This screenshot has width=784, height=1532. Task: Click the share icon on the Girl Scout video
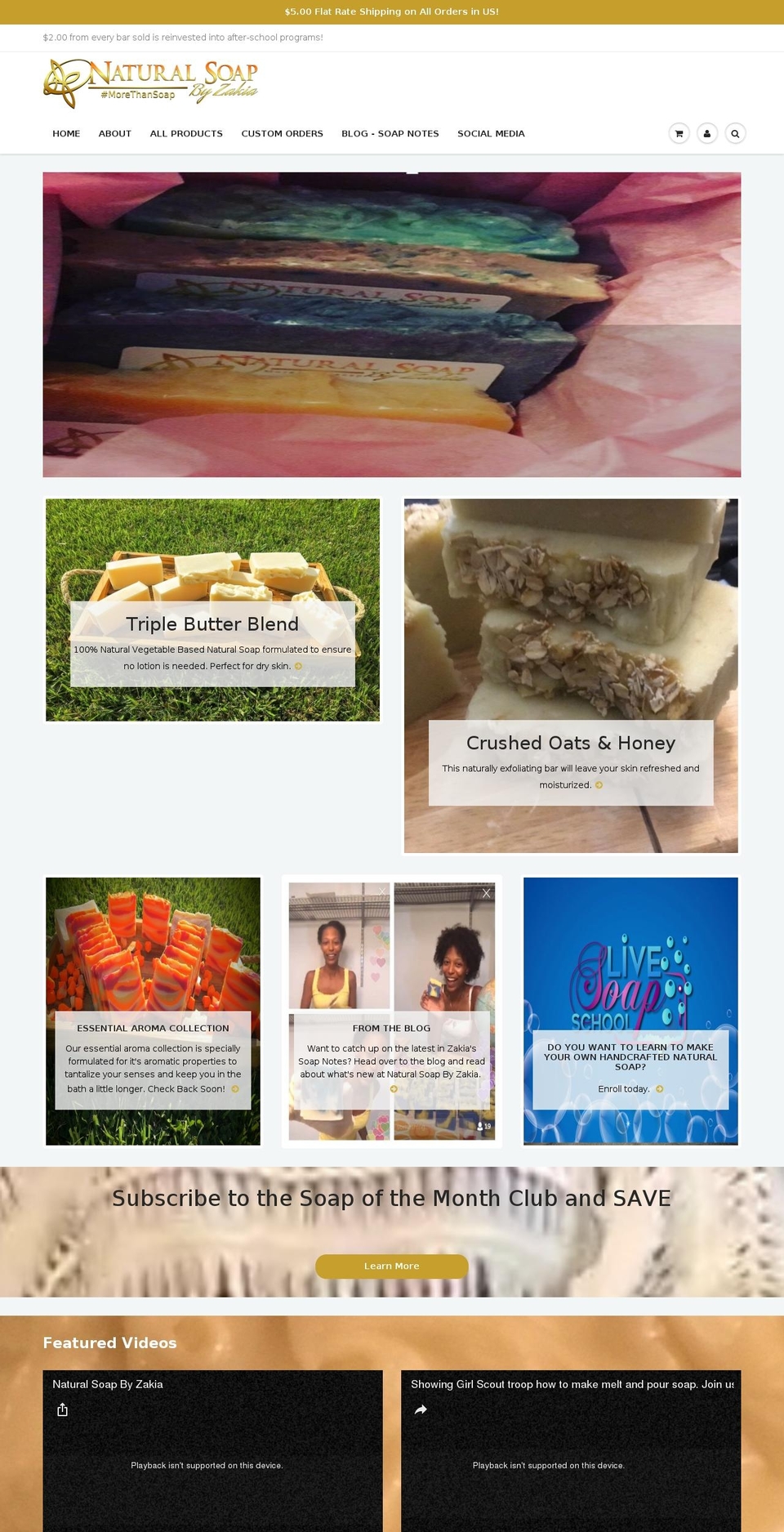pos(421,1409)
